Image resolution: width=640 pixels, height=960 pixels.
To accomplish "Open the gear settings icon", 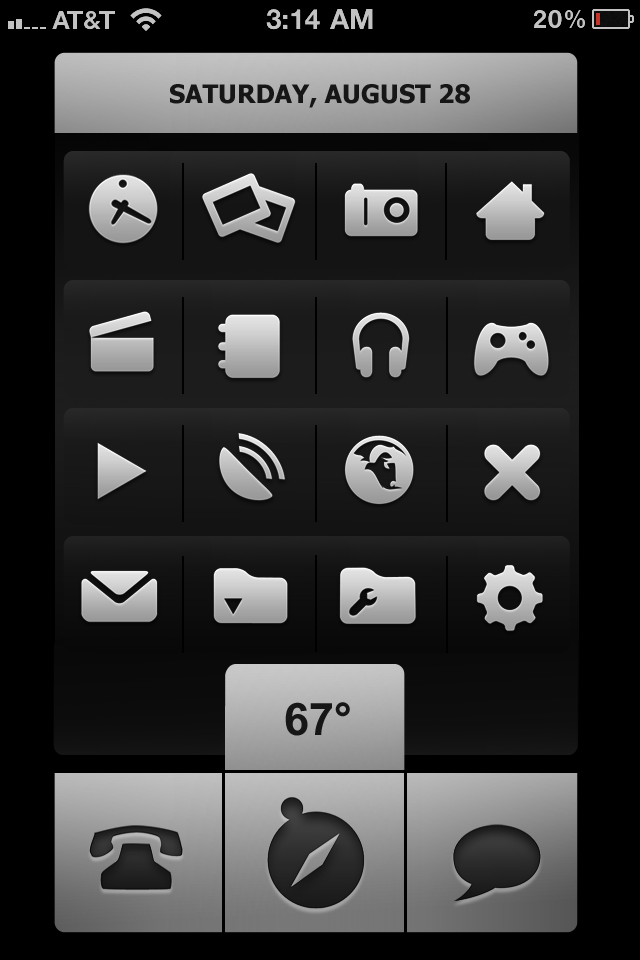I will click(x=510, y=598).
